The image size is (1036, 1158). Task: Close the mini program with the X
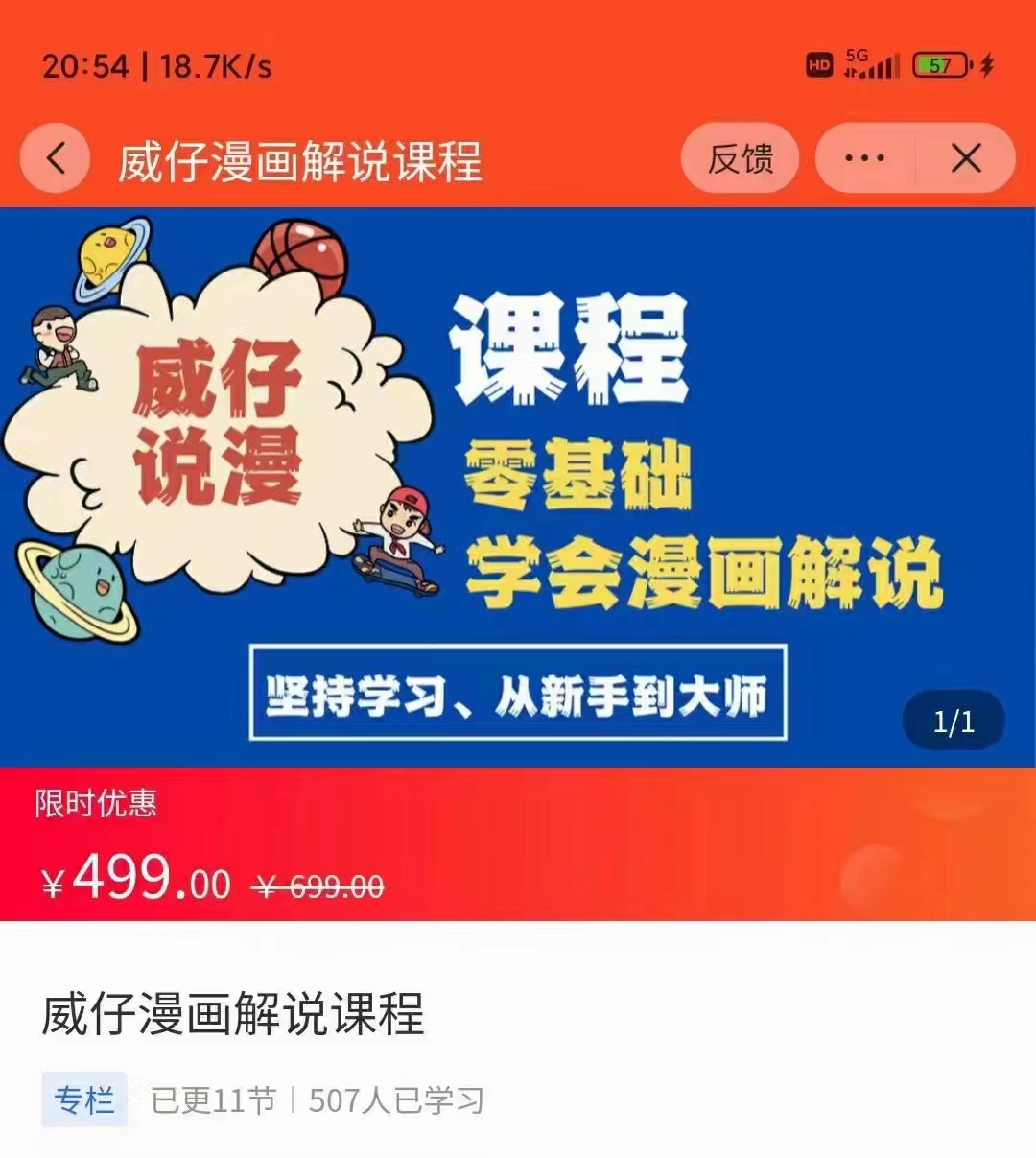coord(965,158)
